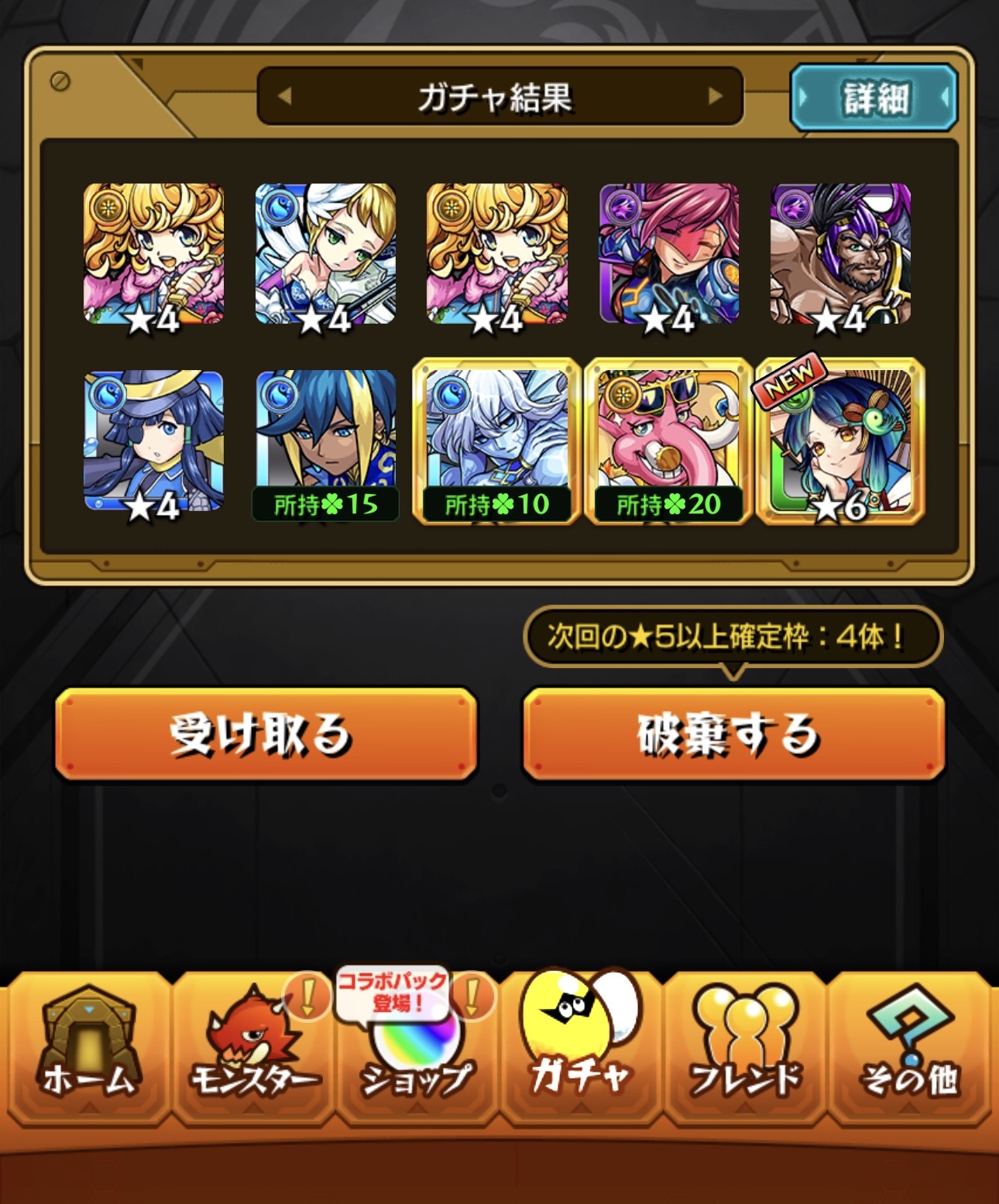Go to the ホーム tab
999x1204 pixels.
coord(88,1045)
